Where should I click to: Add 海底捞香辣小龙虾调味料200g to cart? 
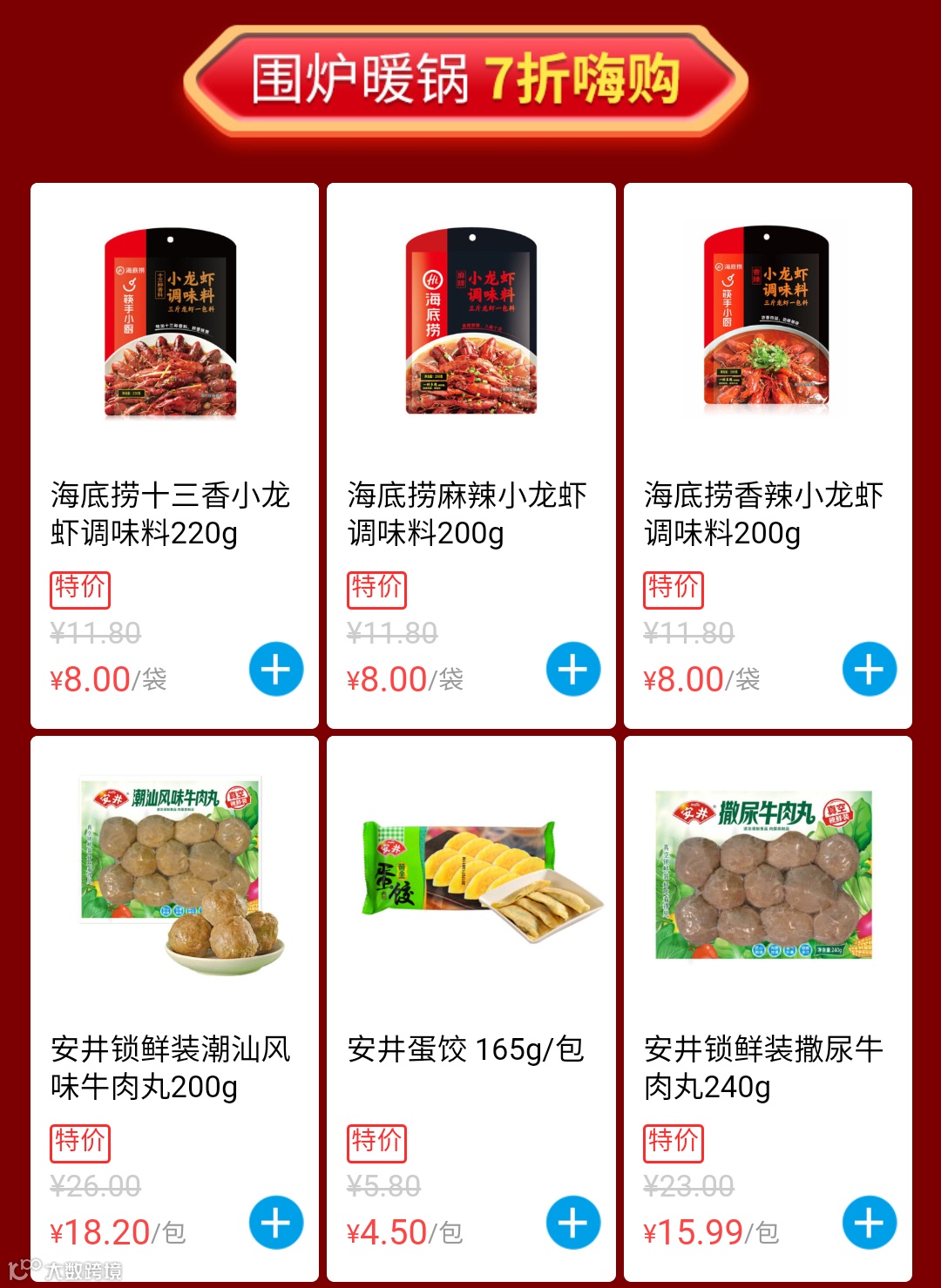[870, 670]
